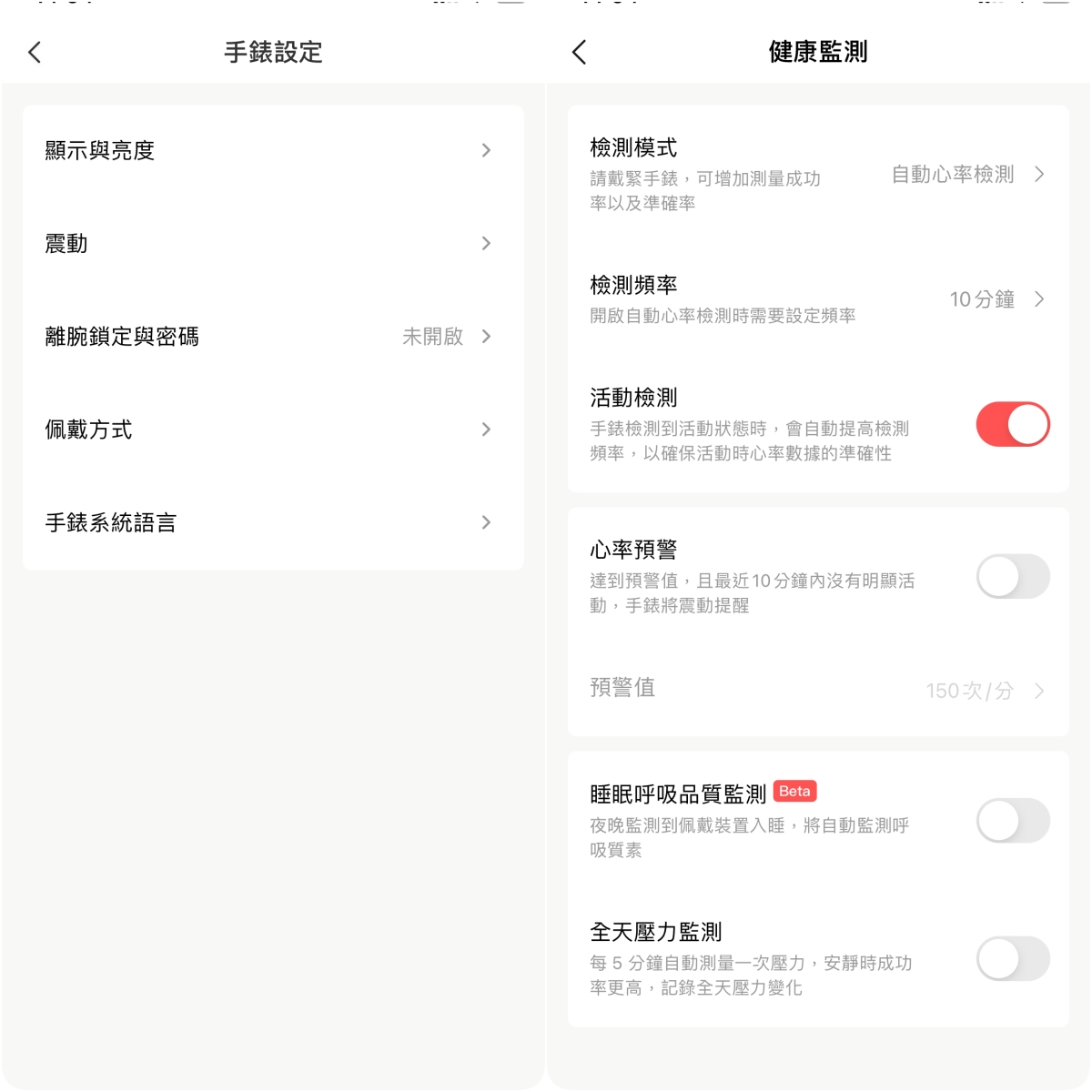
Task: Enable the 心率預警 switch
Action: coord(1012,577)
